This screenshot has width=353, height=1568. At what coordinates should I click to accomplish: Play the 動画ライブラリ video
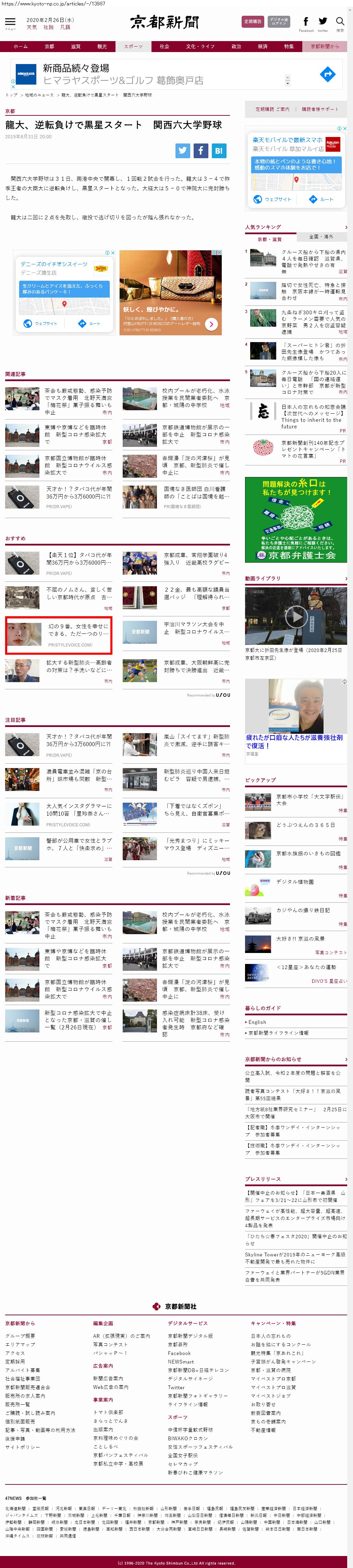[x=296, y=617]
